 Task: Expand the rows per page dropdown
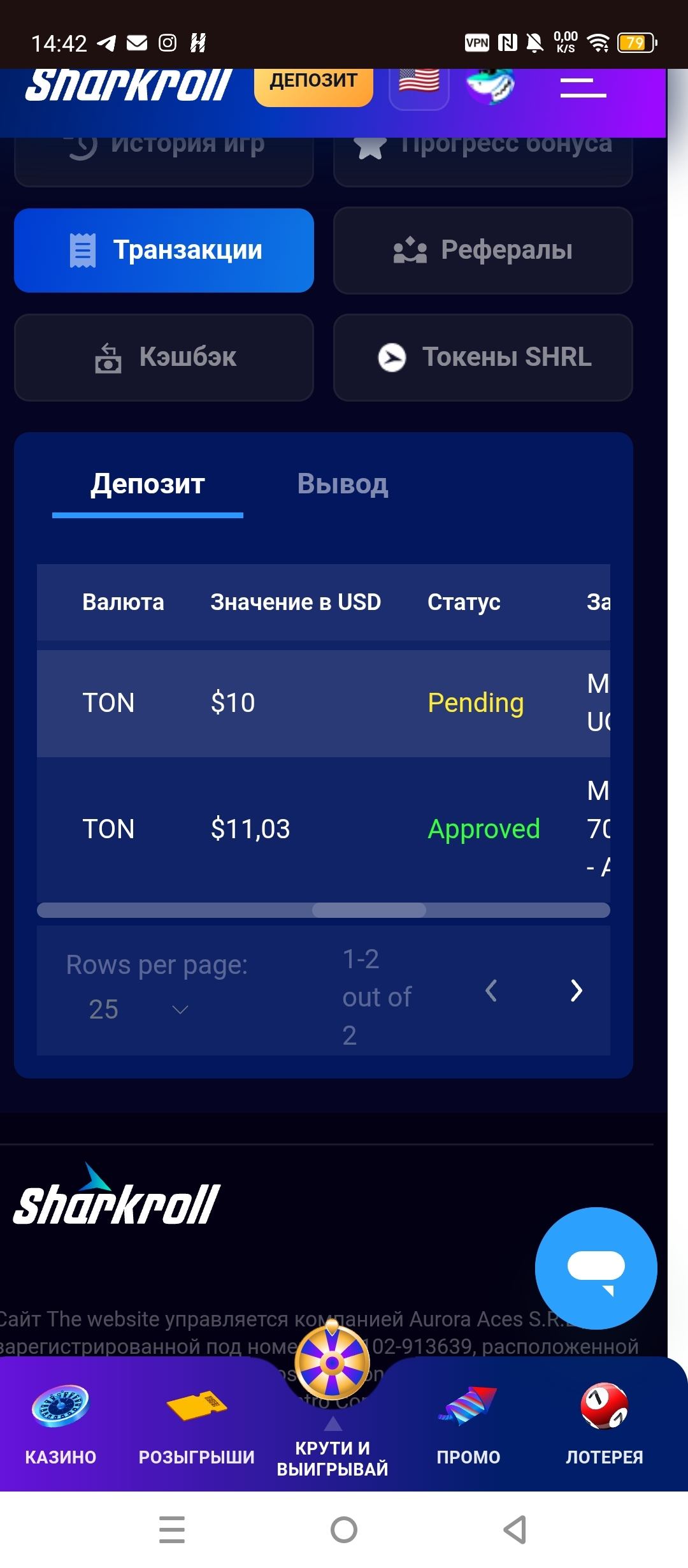(137, 1009)
